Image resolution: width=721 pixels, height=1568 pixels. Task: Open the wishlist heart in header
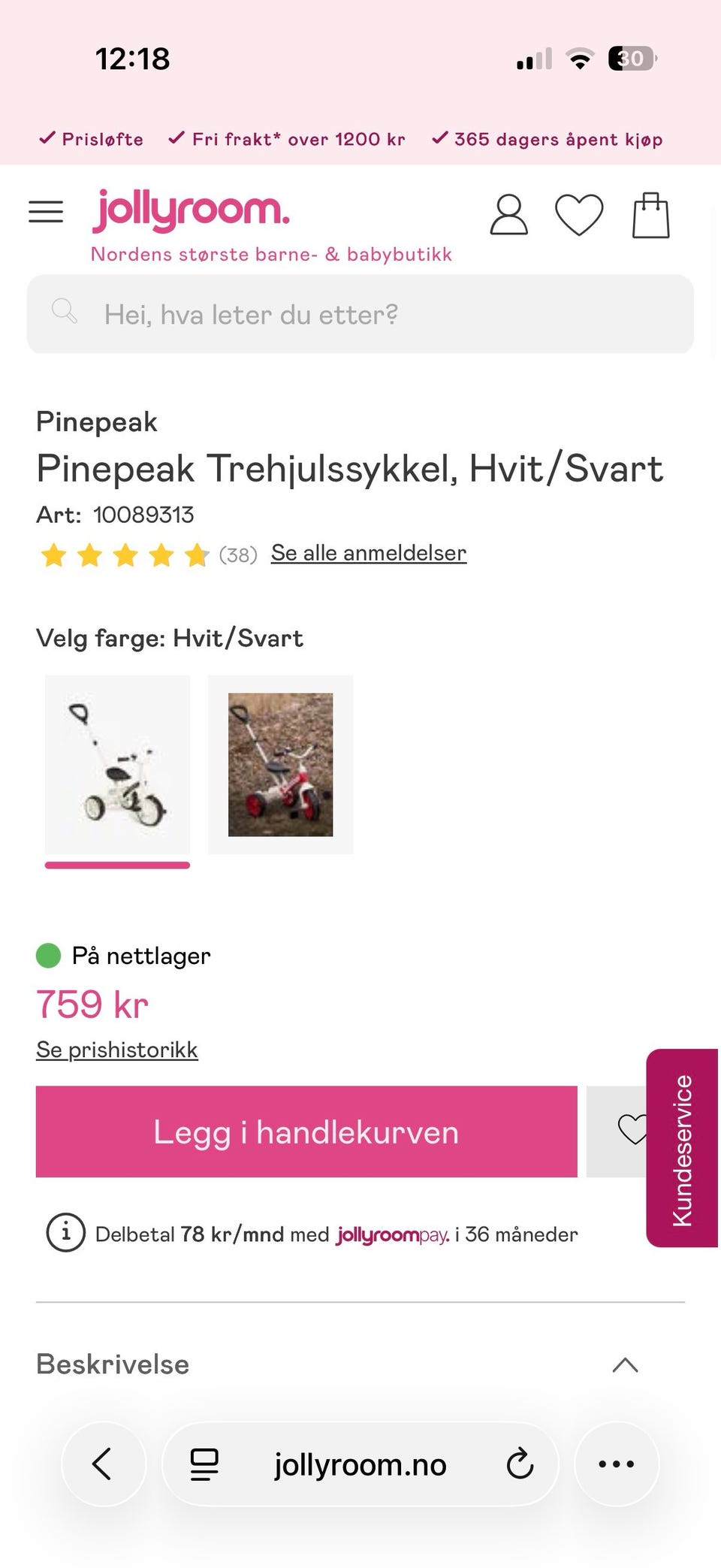[x=579, y=215]
